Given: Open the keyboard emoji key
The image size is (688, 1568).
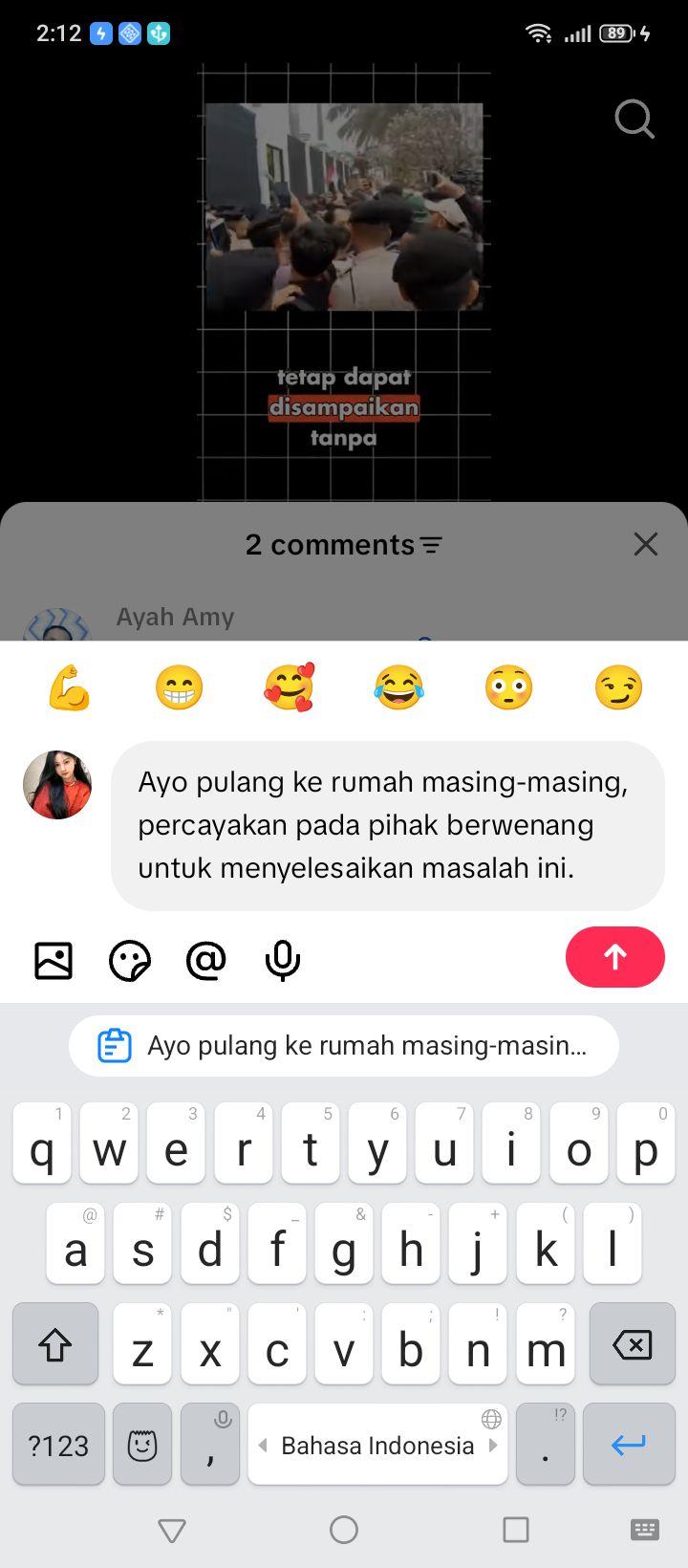Looking at the screenshot, I should pos(142,1445).
